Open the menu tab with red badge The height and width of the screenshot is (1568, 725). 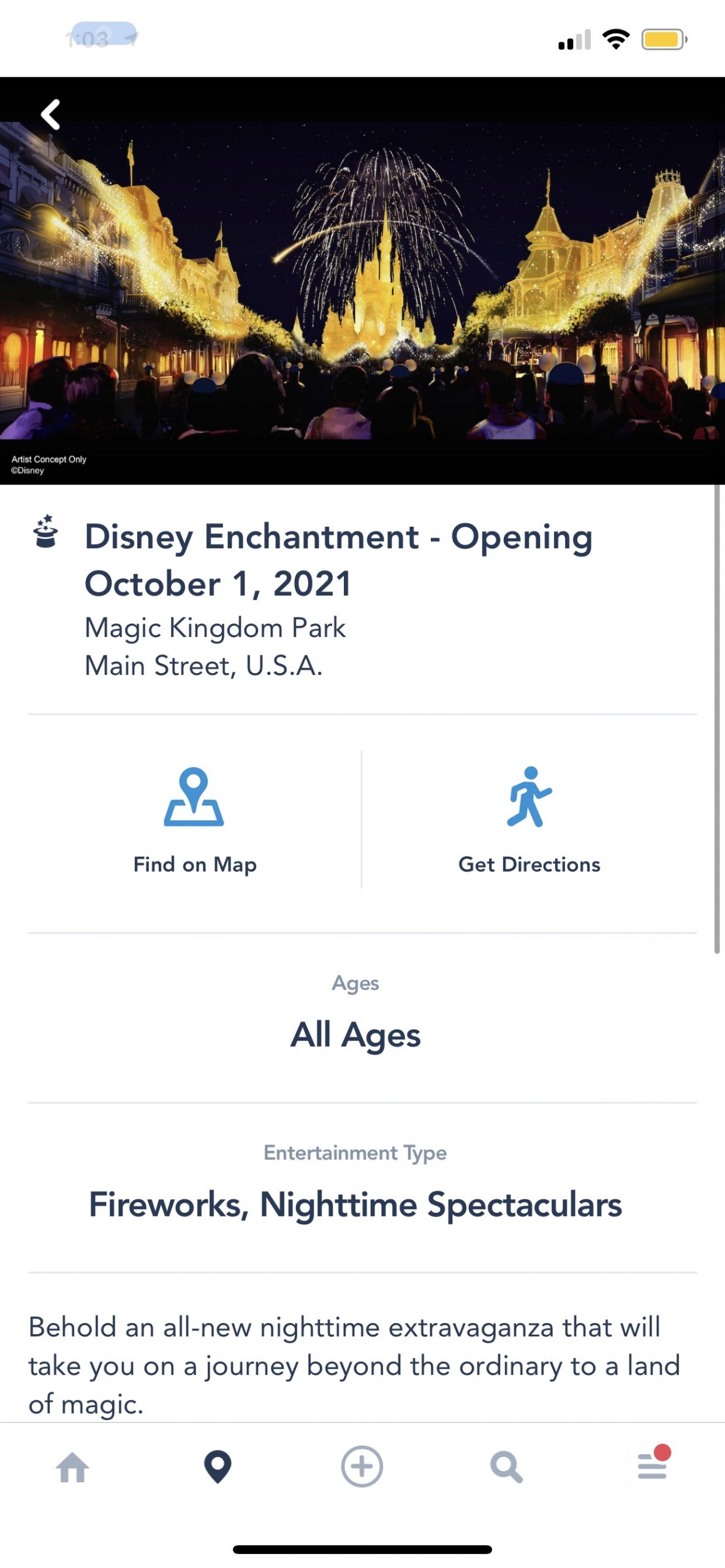652,1467
